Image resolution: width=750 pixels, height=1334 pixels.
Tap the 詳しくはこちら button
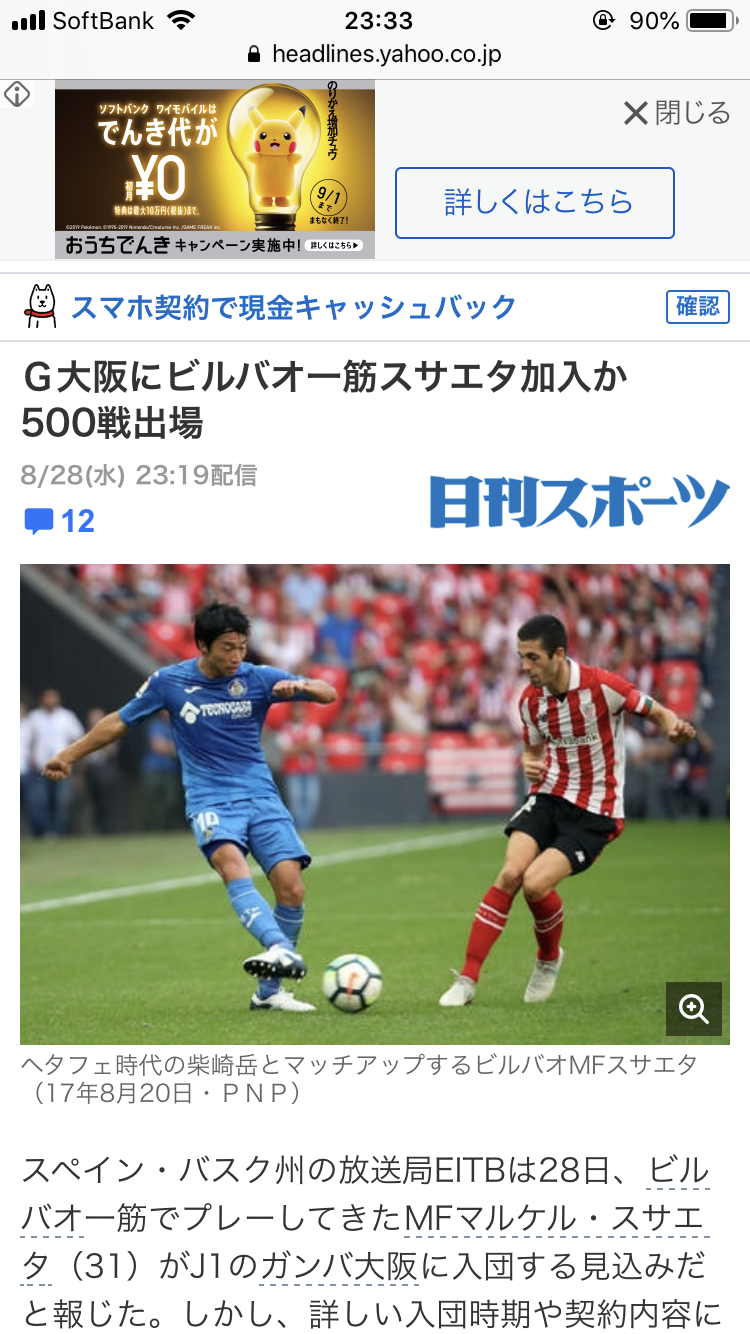534,203
